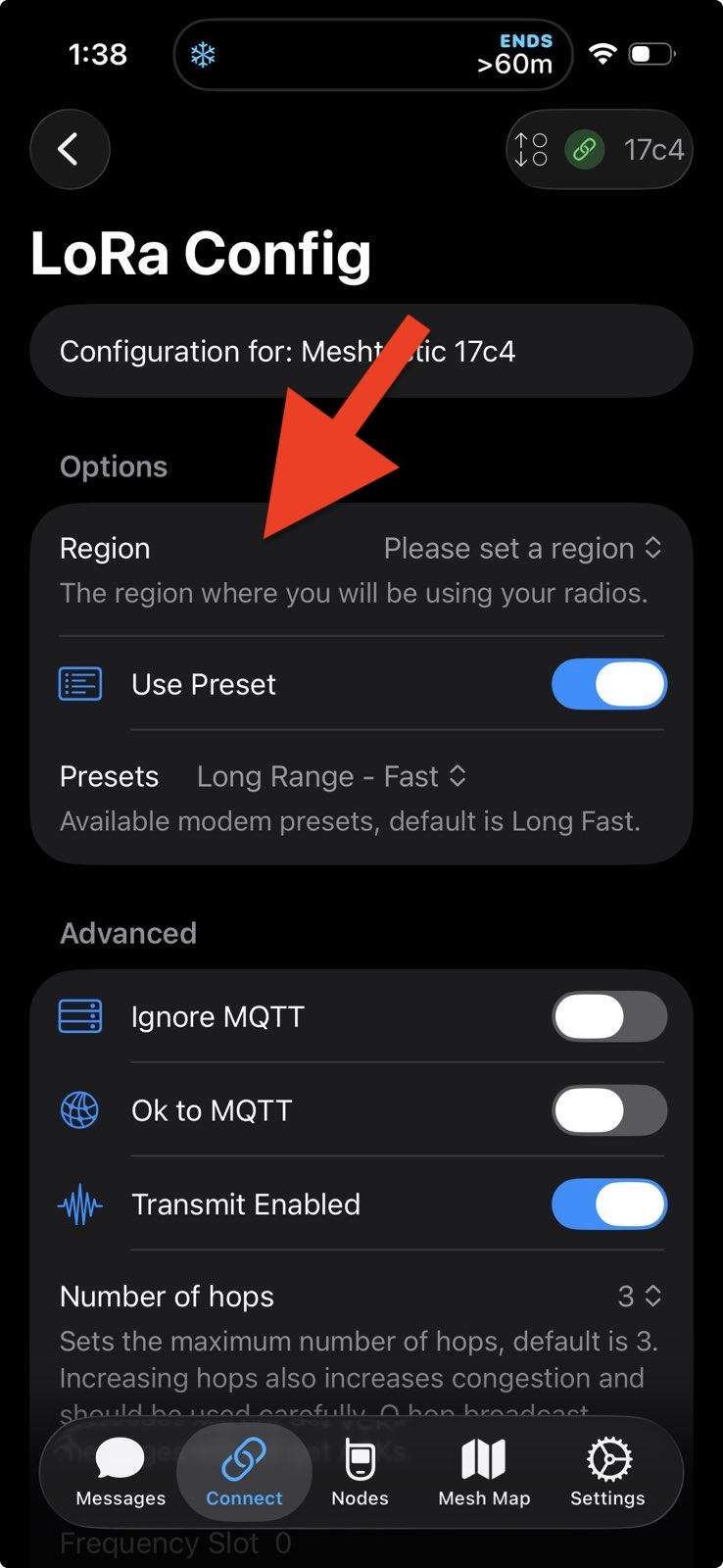Turn off the Use Preset switch
This screenshot has width=723, height=1568.
click(x=608, y=684)
